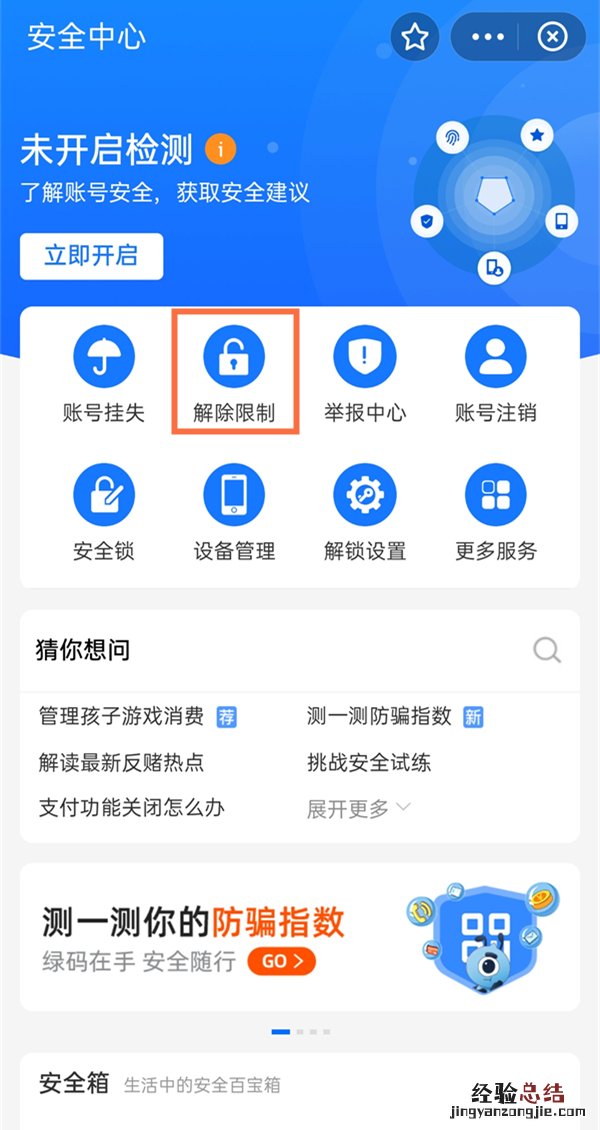Select 解除限制
The height and width of the screenshot is (1130, 600).
click(234, 374)
